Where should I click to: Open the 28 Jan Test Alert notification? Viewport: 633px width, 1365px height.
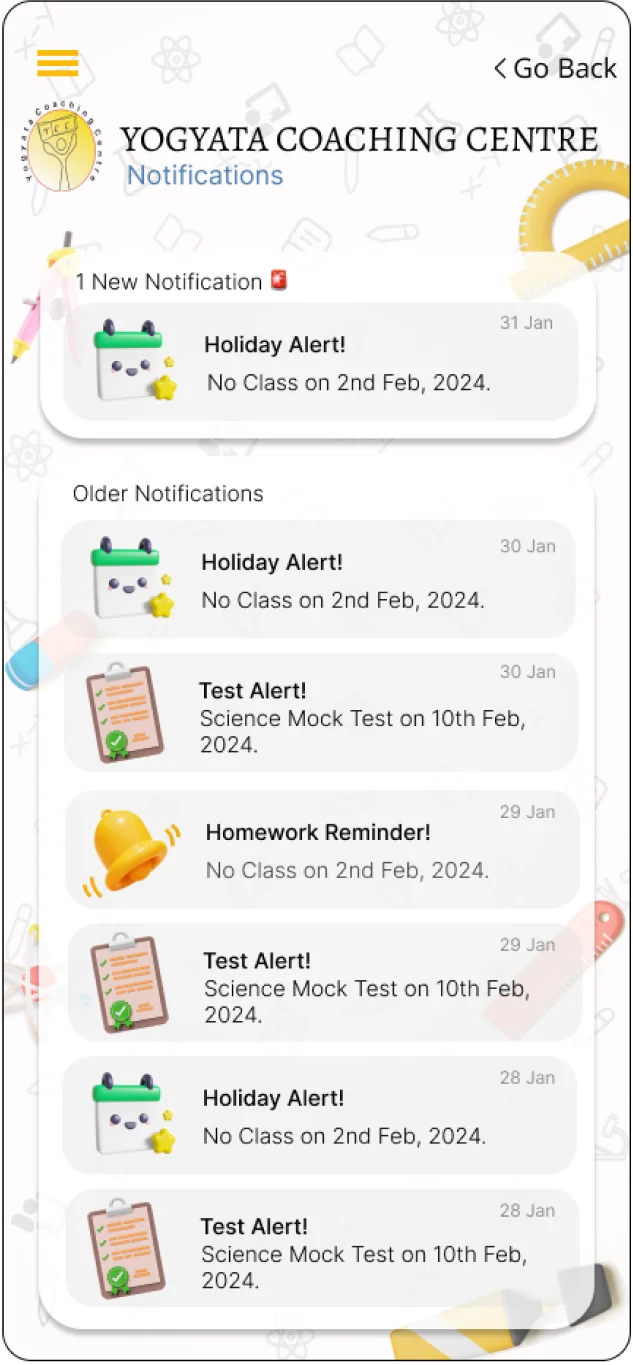click(321, 1248)
